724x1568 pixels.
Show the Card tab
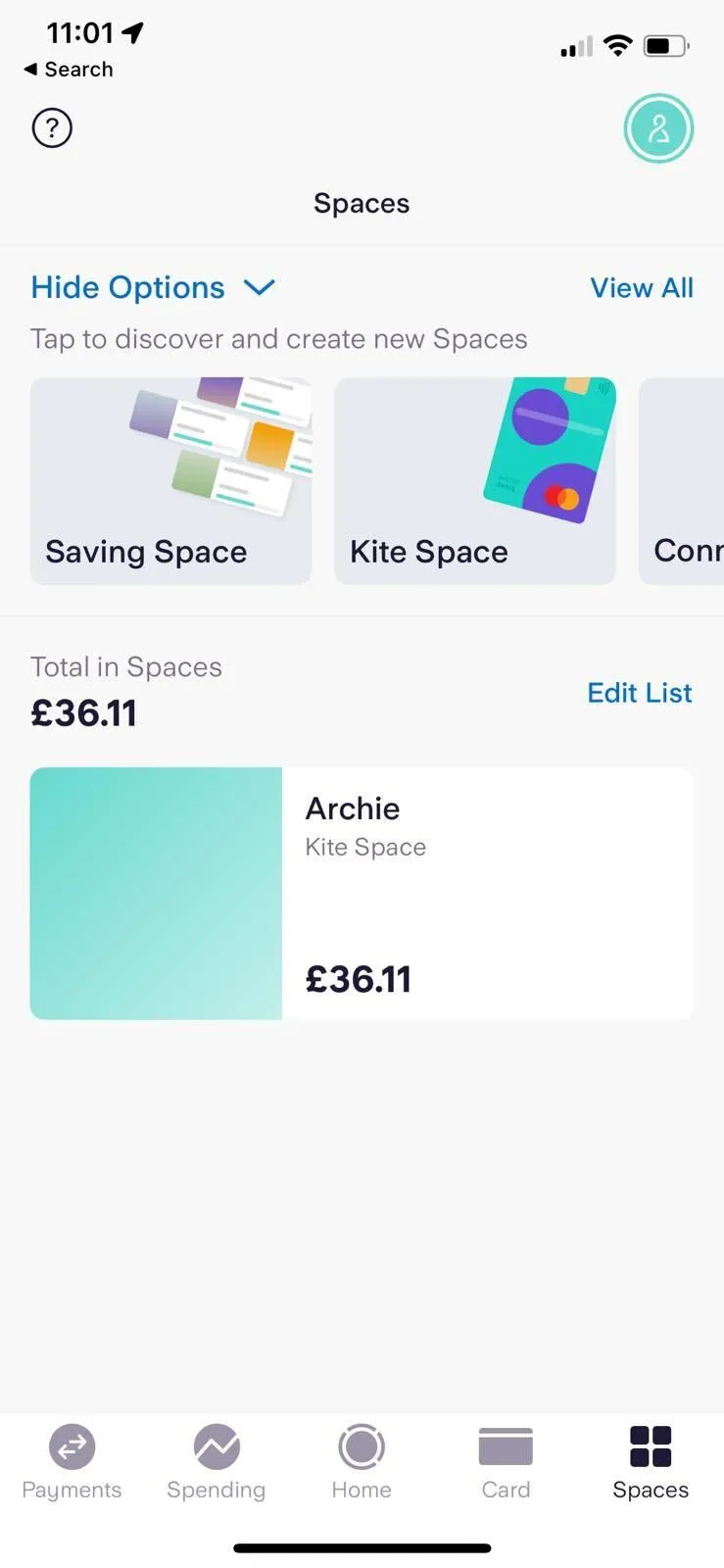coord(506,1462)
